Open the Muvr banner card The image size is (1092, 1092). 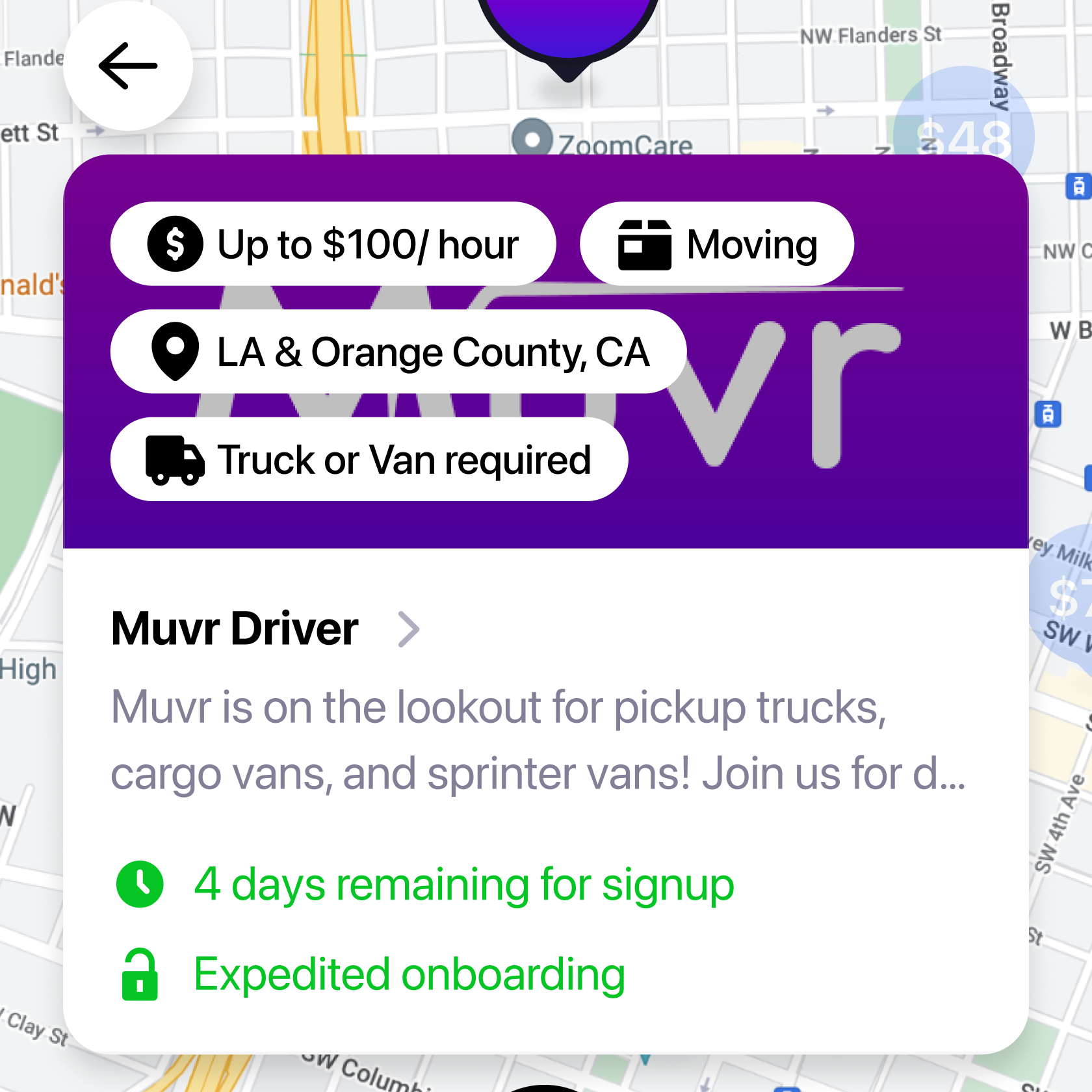click(546, 352)
